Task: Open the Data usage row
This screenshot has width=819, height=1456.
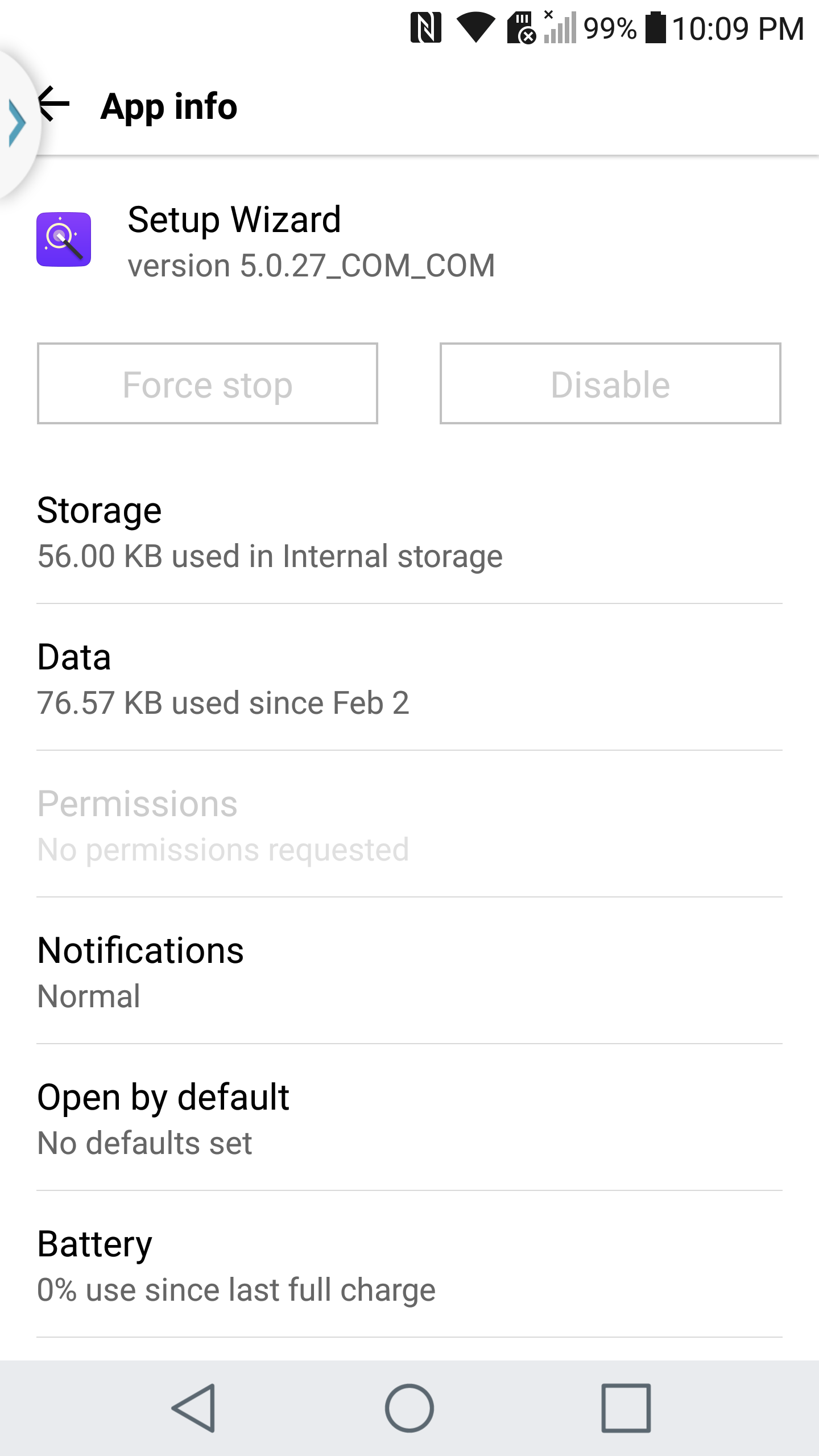Action: coord(409,679)
